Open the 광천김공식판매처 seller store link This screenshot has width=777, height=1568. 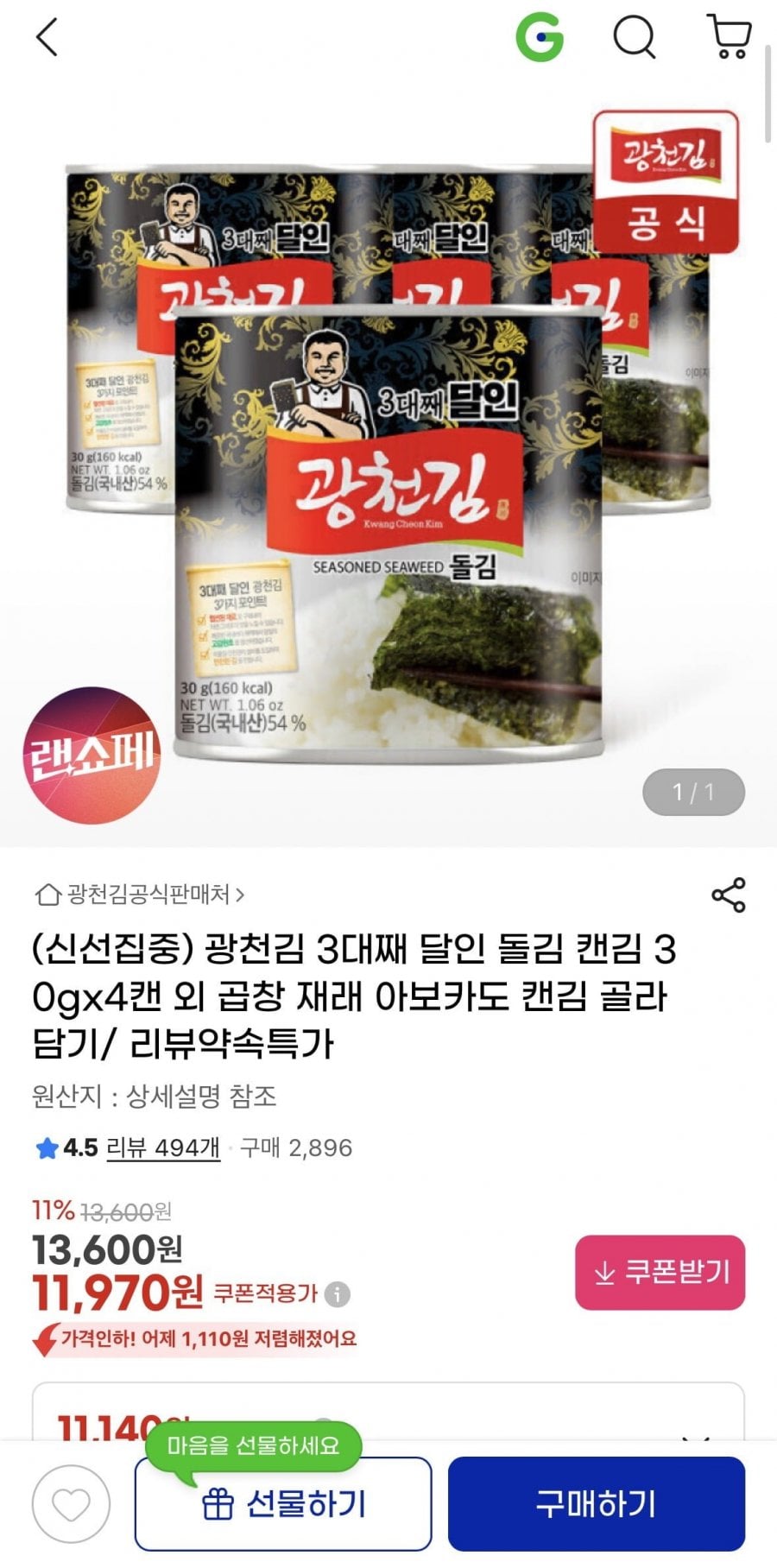tap(140, 895)
